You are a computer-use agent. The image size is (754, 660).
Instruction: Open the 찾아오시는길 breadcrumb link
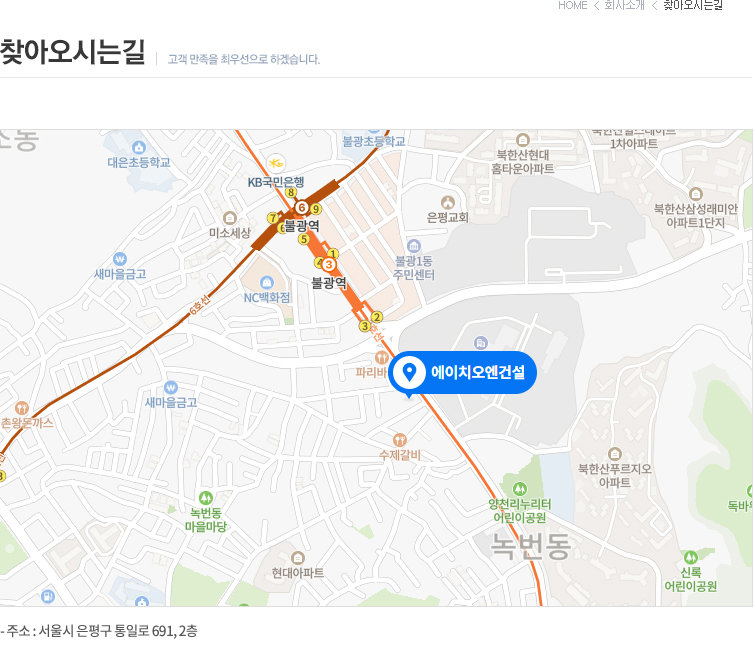coord(692,5)
